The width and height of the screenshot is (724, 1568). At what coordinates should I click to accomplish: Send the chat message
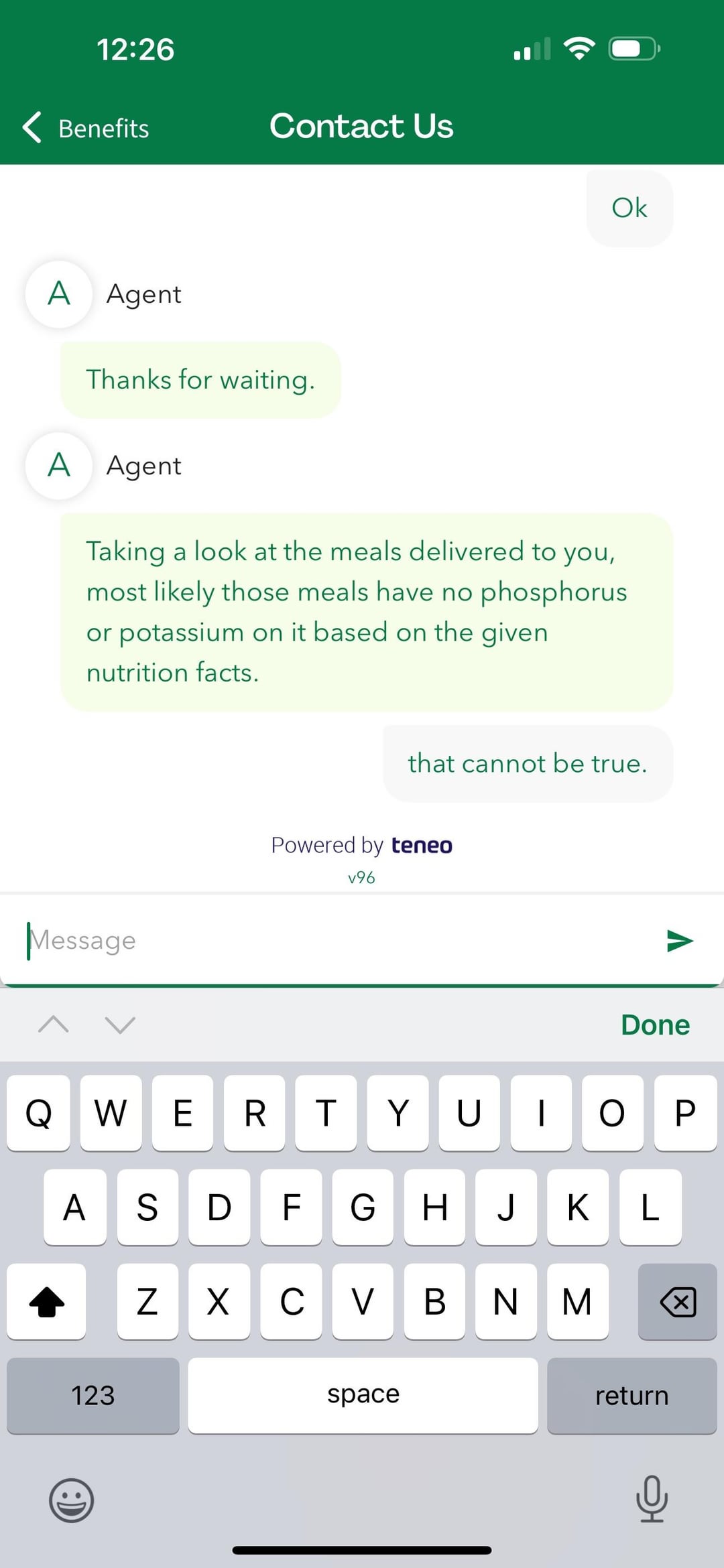(x=679, y=940)
